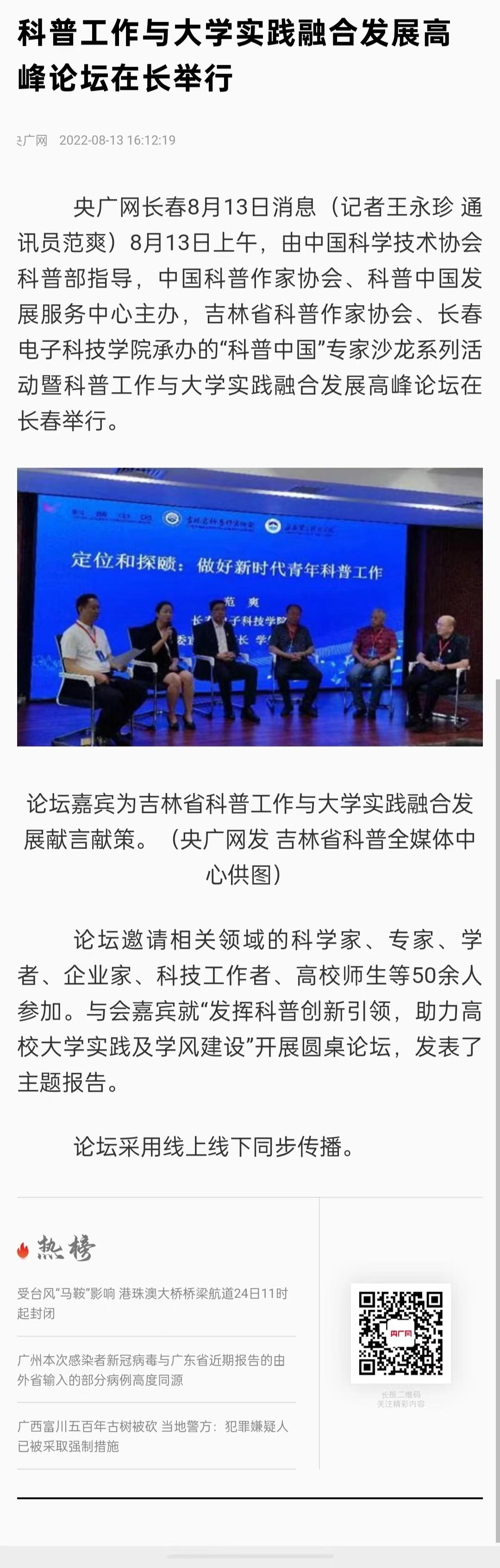This screenshot has height=1568, width=500.
Task: Open the article photo of forum panelists
Action: (250, 606)
